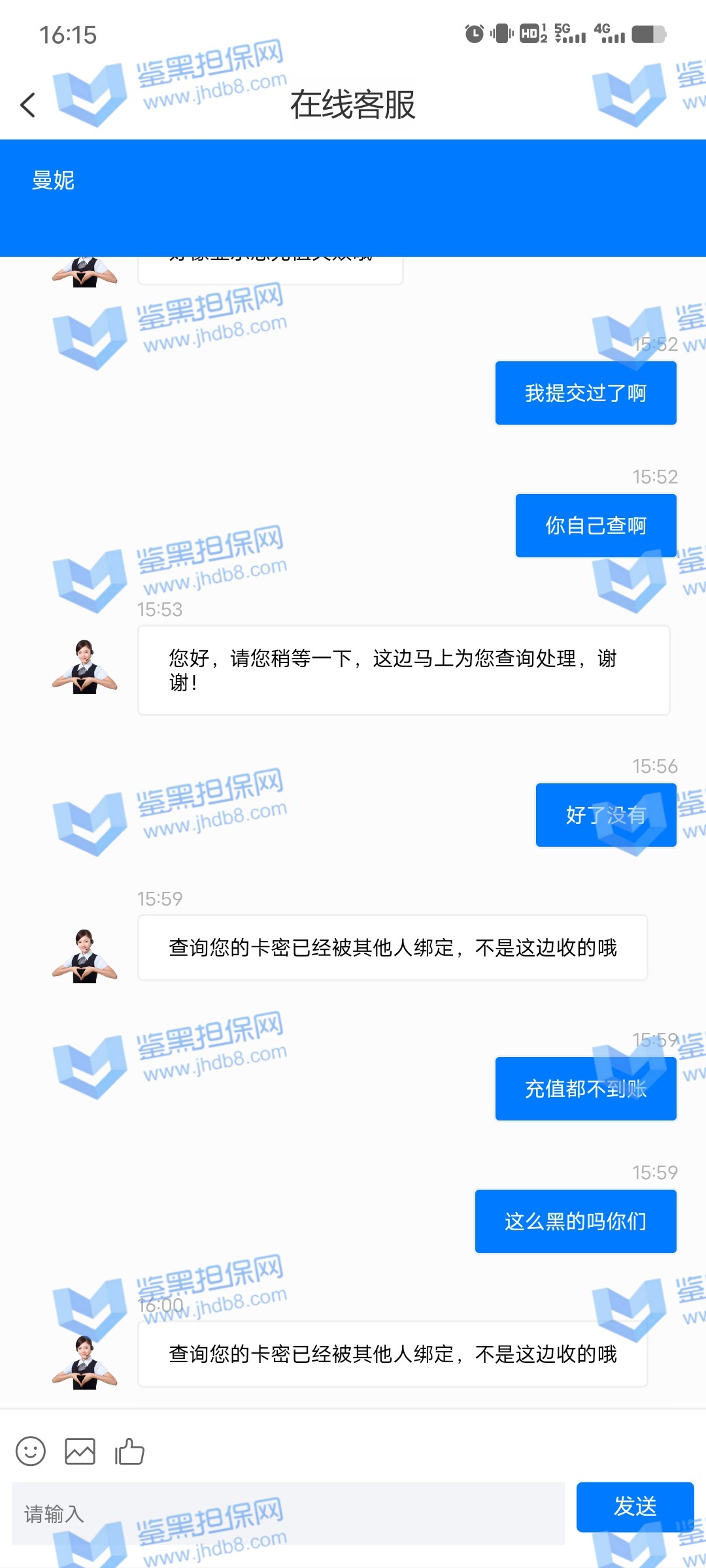Go back from 在线客服 chat
The height and width of the screenshot is (1568, 706).
pos(28,105)
